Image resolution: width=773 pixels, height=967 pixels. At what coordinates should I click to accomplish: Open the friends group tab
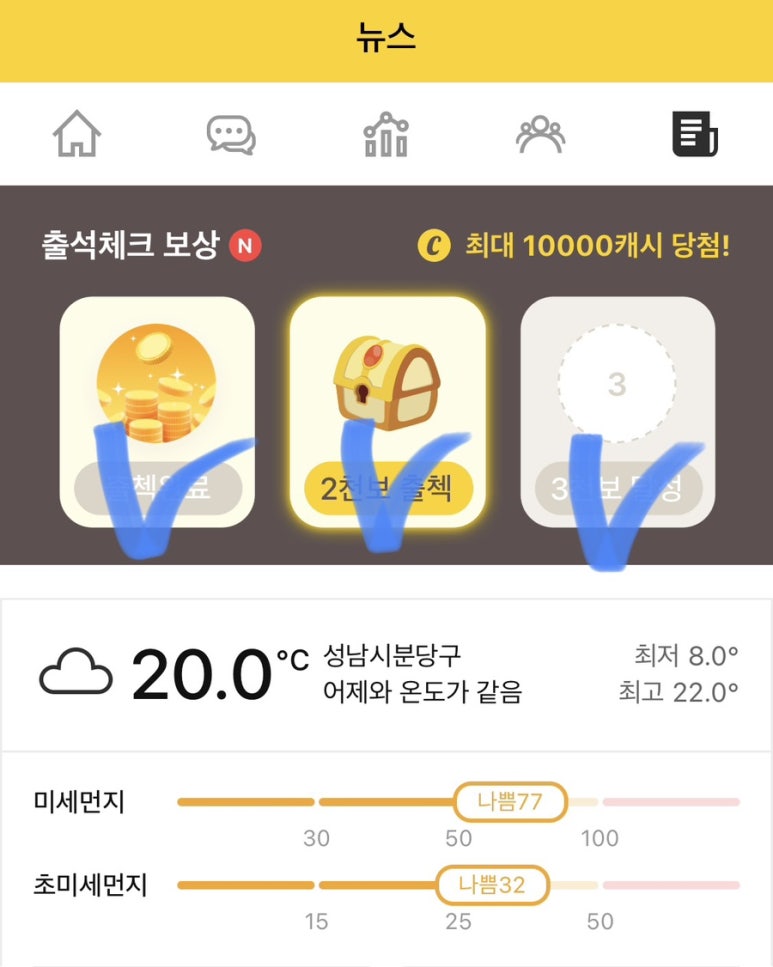pyautogui.click(x=540, y=134)
